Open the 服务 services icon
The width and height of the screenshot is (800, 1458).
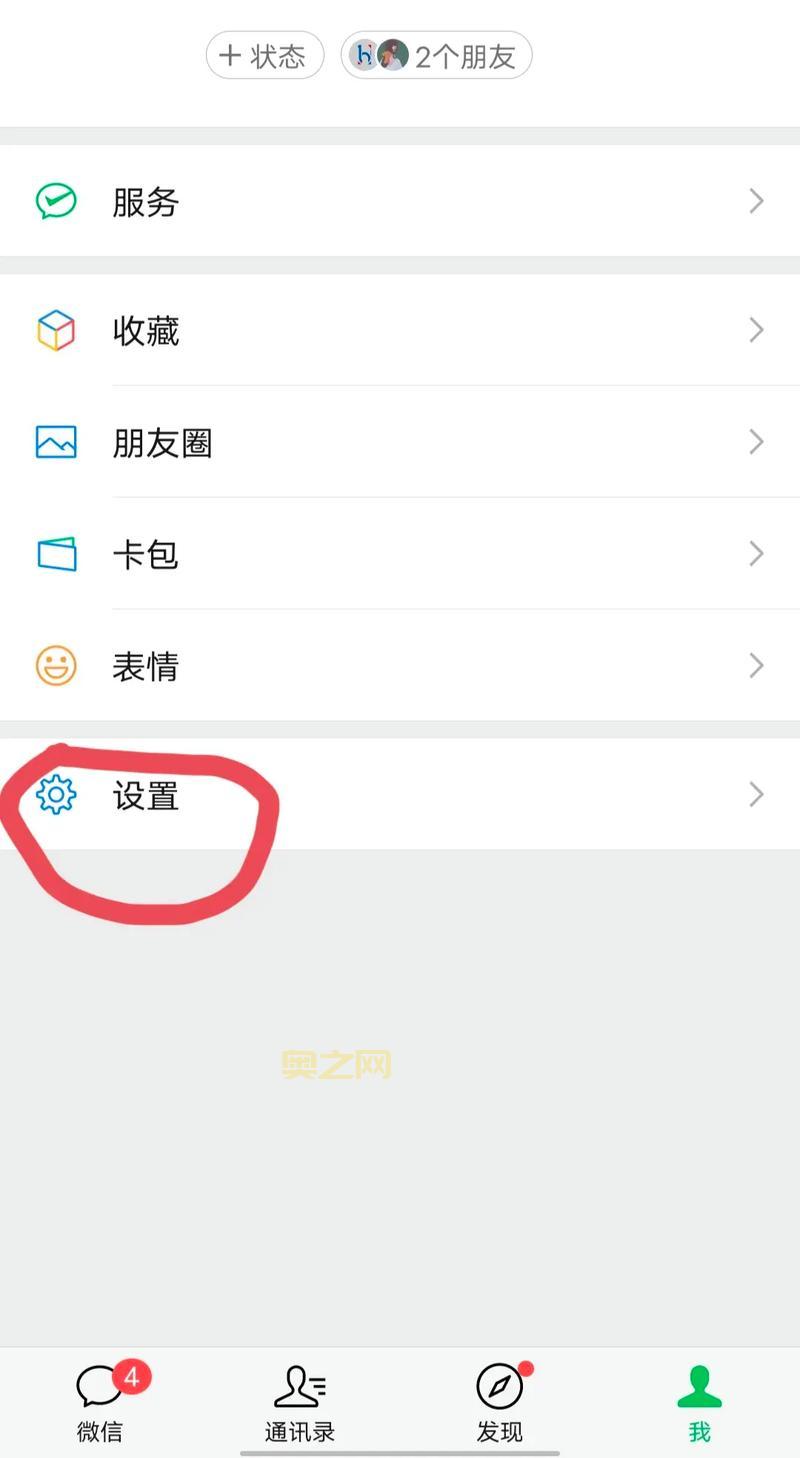tap(57, 201)
